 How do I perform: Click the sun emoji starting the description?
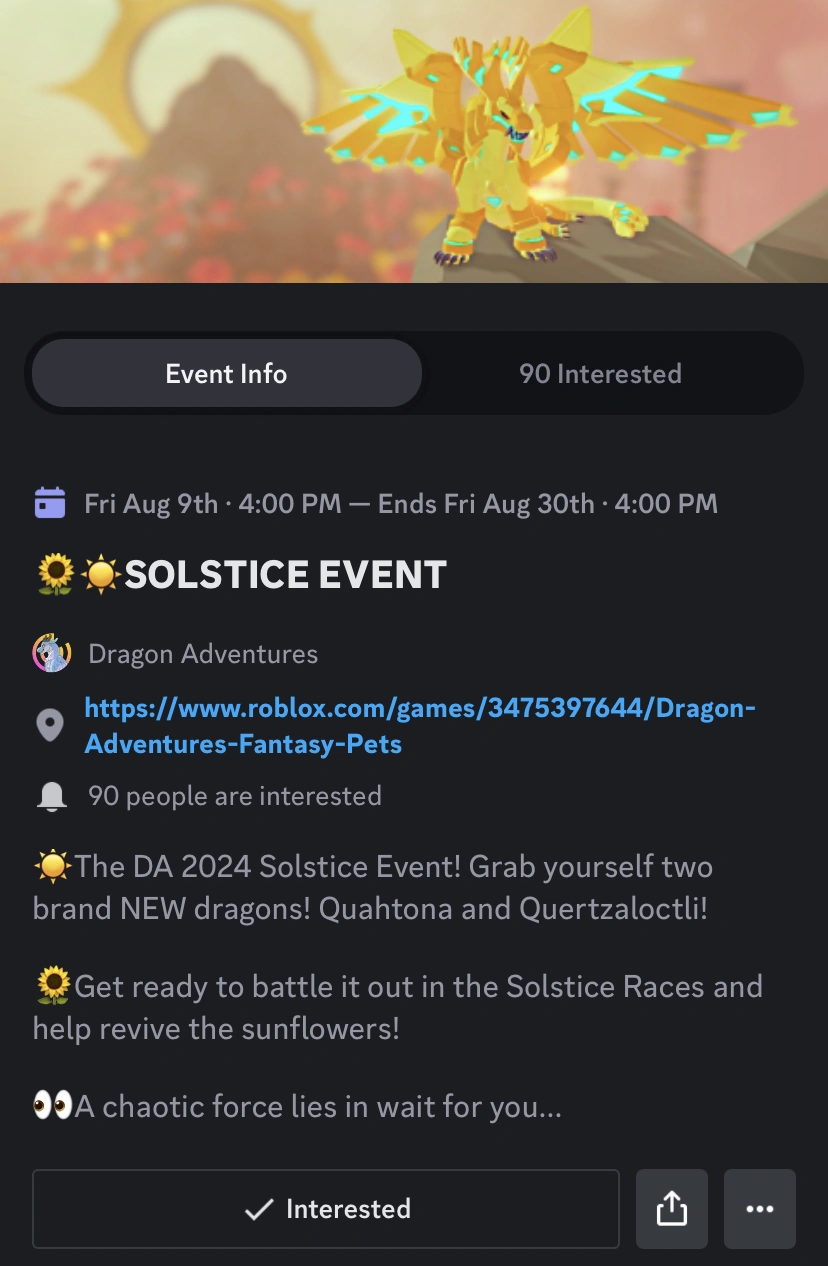[52, 865]
